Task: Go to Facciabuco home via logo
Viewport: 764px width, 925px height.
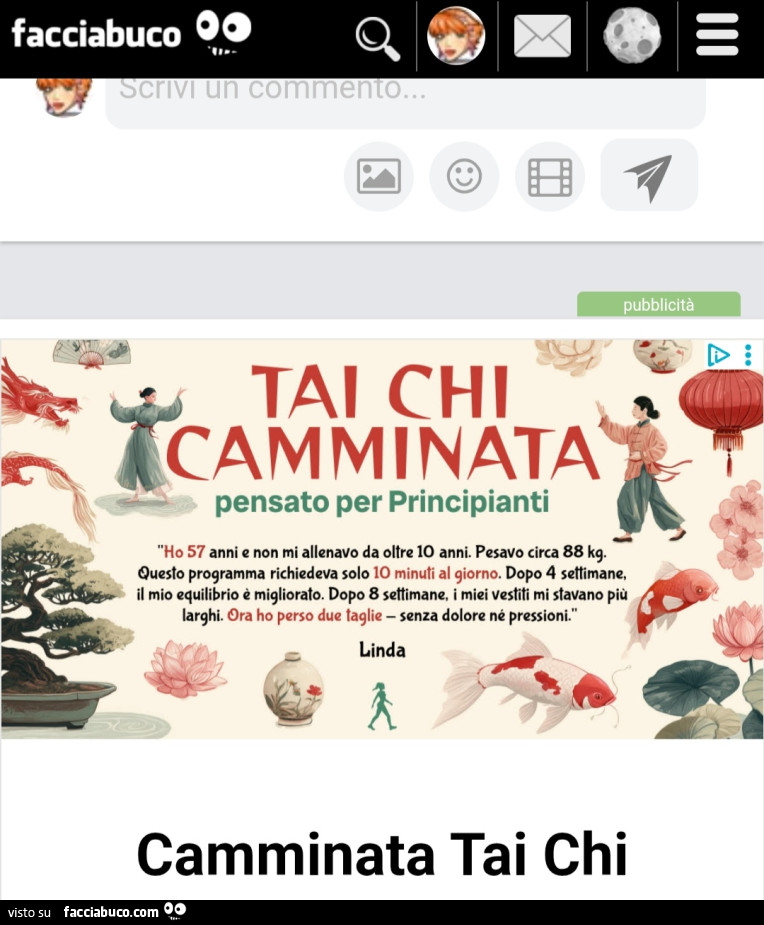Action: coord(130,33)
